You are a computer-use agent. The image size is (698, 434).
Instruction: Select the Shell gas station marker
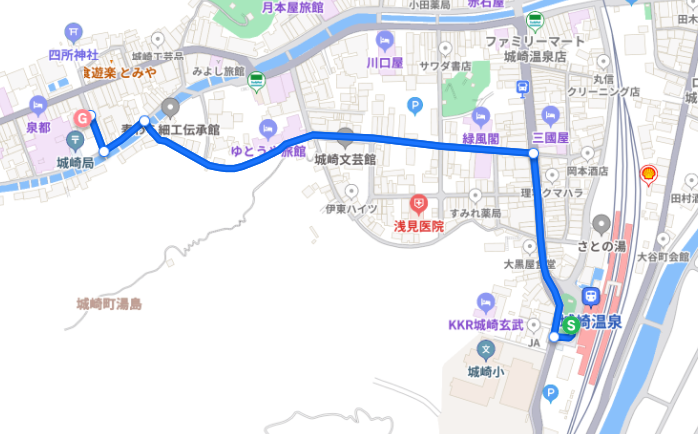pyautogui.click(x=649, y=174)
